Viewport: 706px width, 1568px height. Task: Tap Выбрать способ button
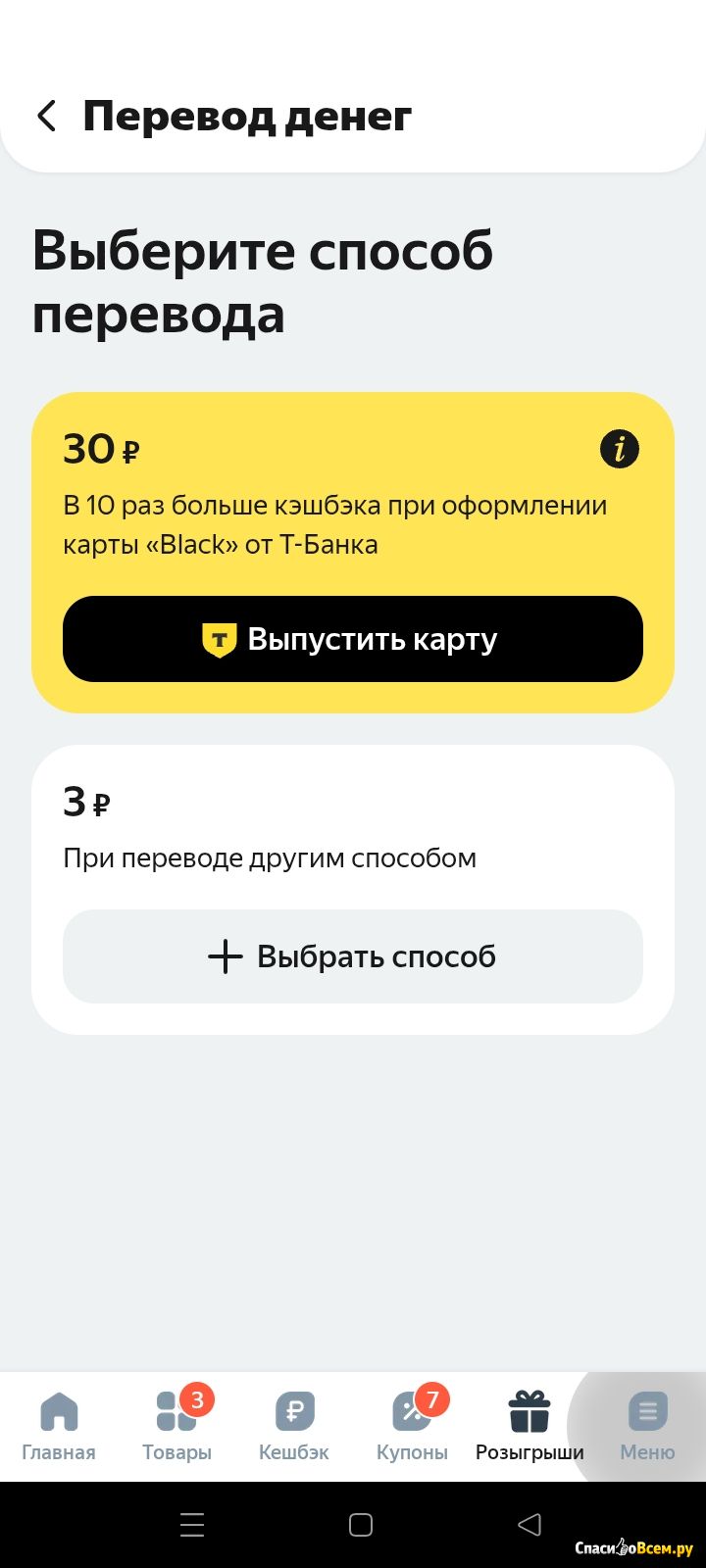(x=353, y=956)
